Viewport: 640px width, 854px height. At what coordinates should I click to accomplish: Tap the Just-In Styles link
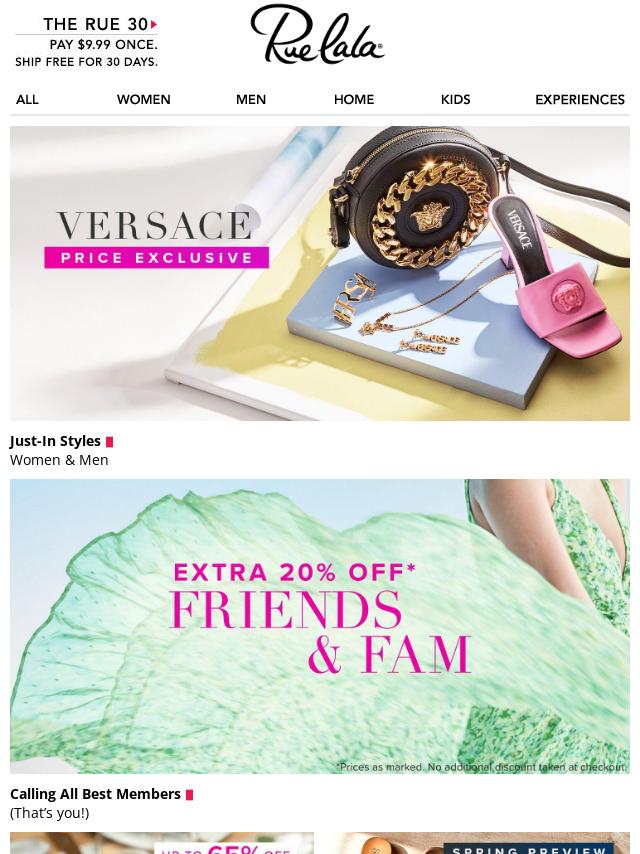click(56, 441)
